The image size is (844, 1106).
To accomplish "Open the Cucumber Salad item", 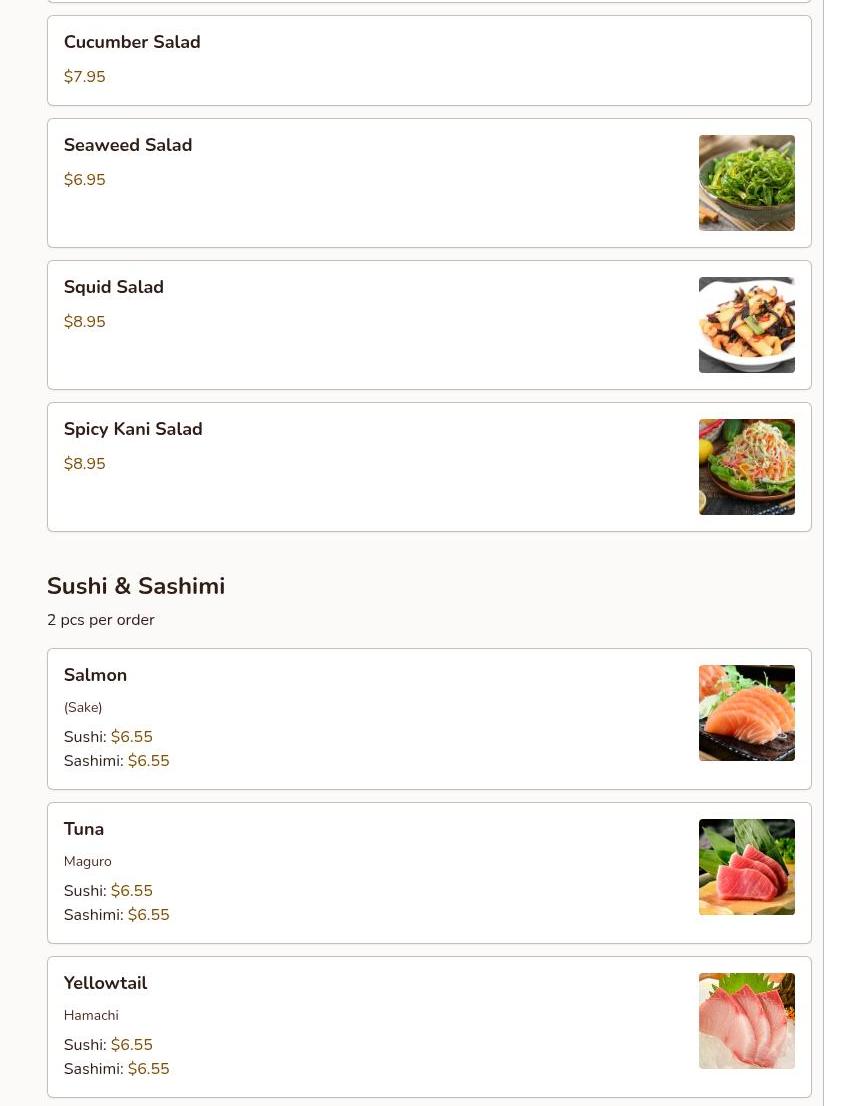I will tap(429, 60).
